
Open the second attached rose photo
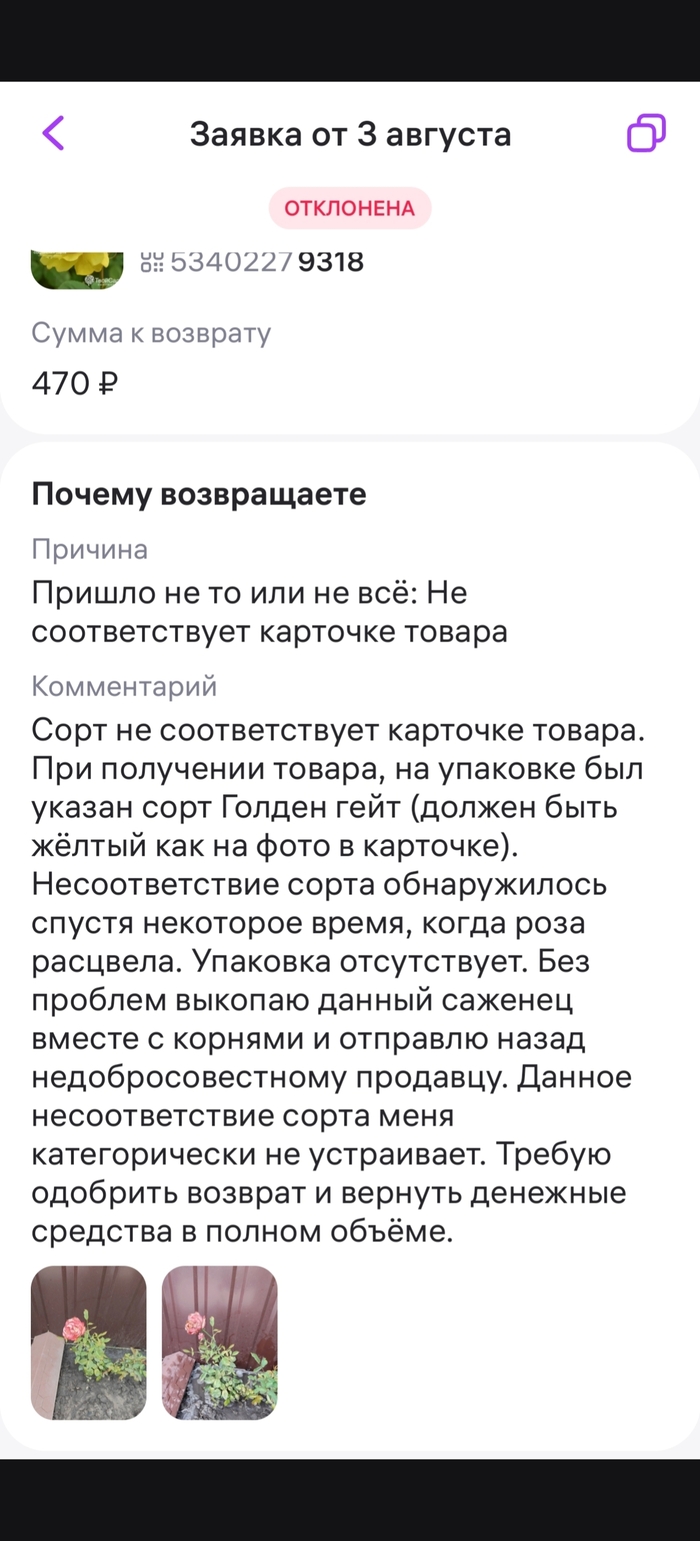[x=219, y=1342]
